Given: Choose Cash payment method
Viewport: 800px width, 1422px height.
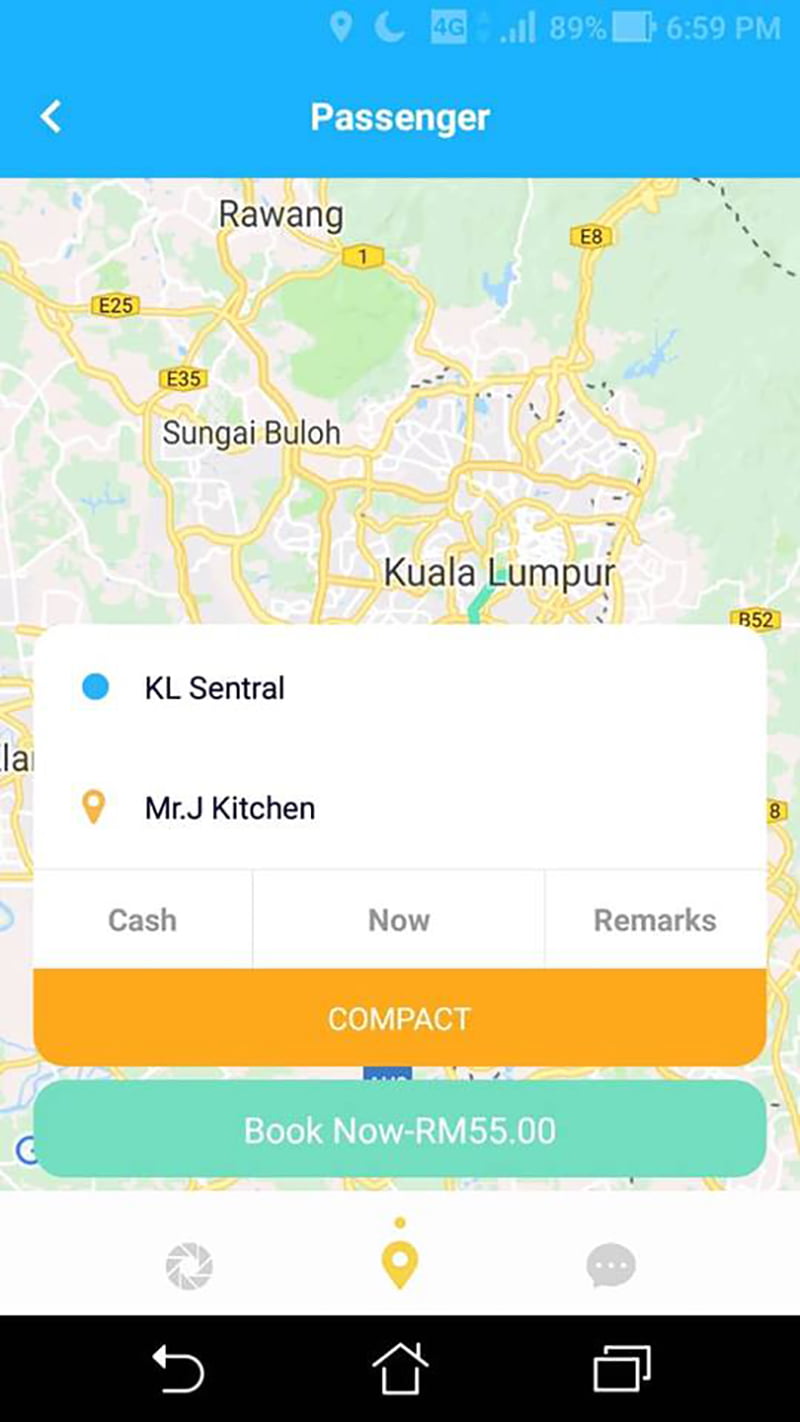Looking at the screenshot, I should click(x=142, y=920).
